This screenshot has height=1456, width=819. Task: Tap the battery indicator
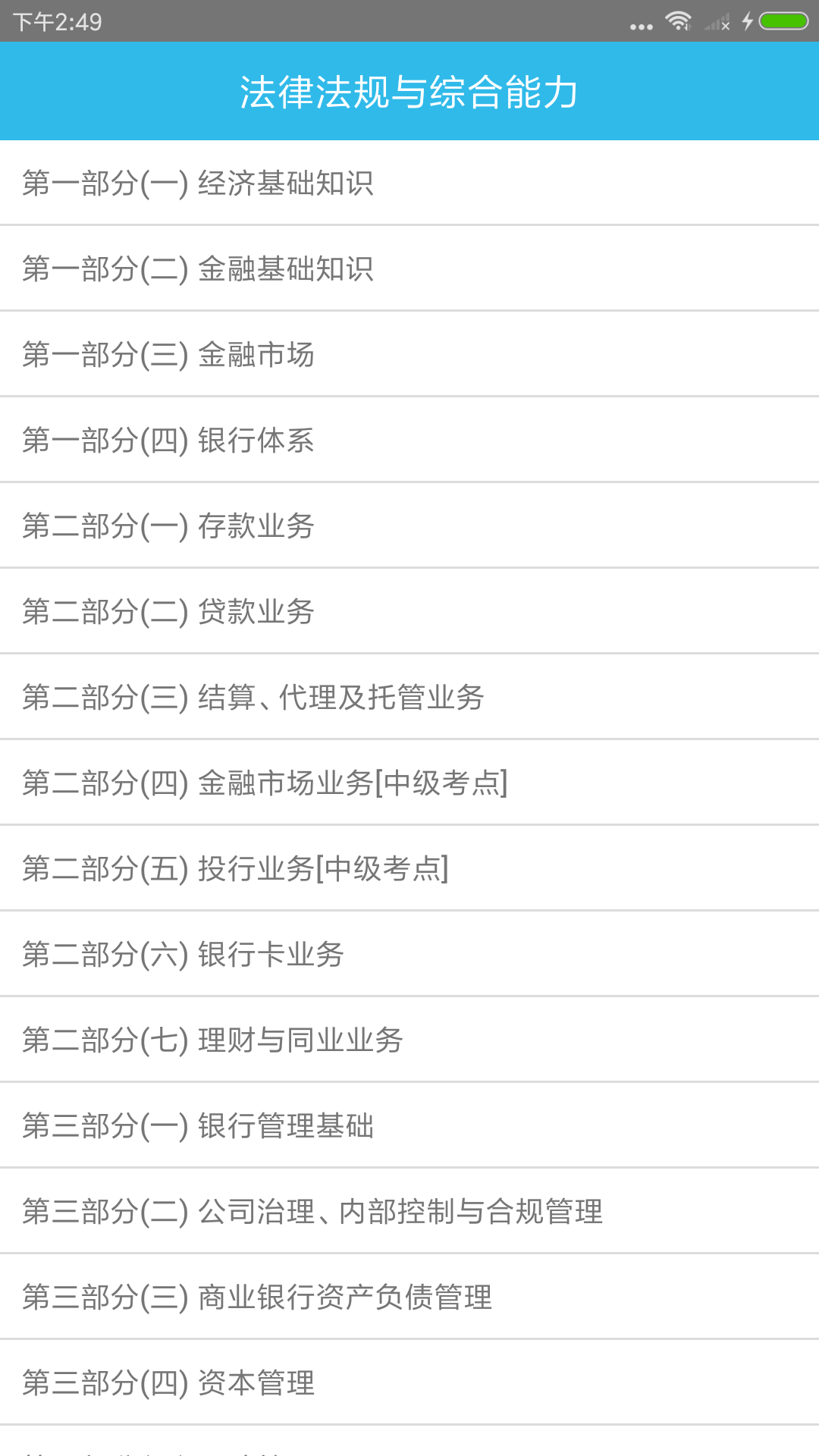783,21
